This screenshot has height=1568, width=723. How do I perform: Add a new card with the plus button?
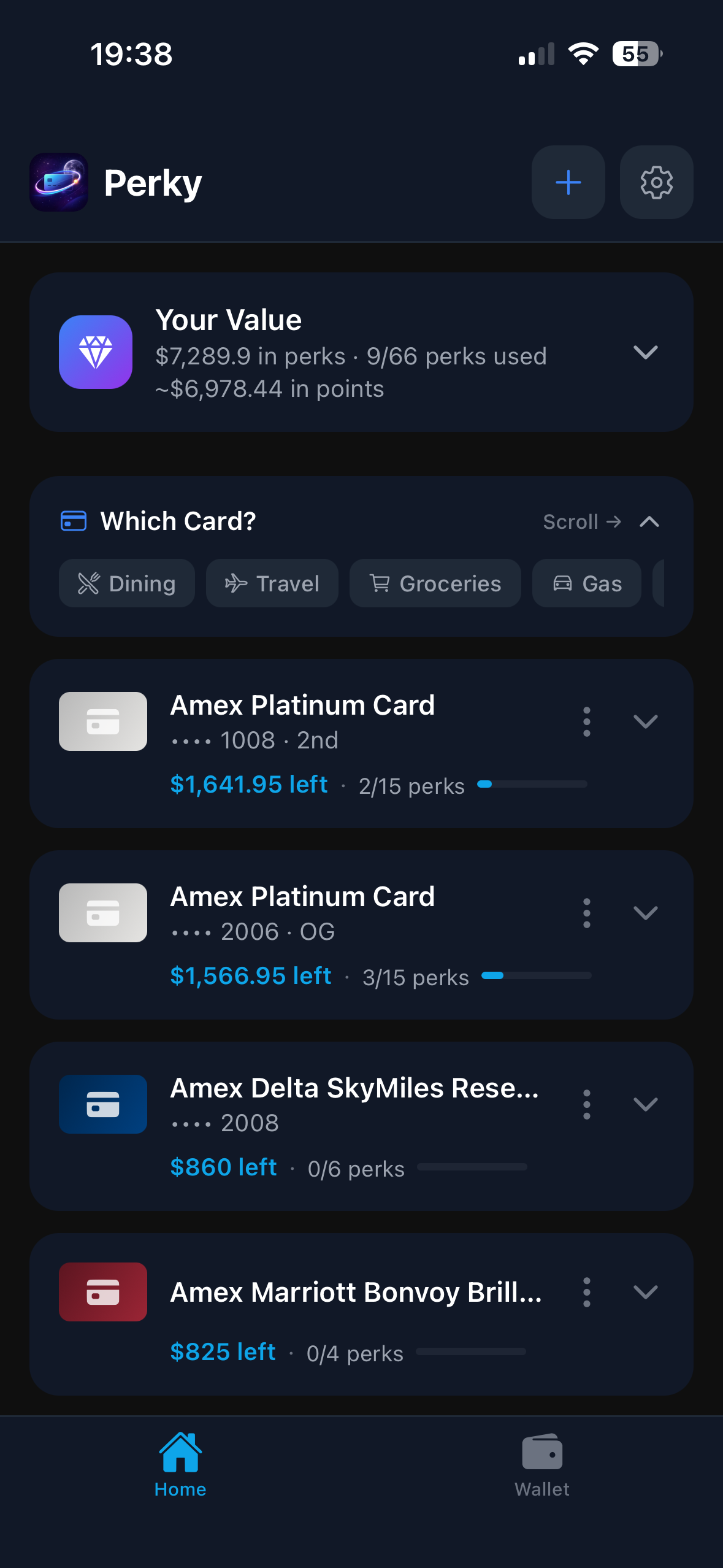tap(567, 182)
